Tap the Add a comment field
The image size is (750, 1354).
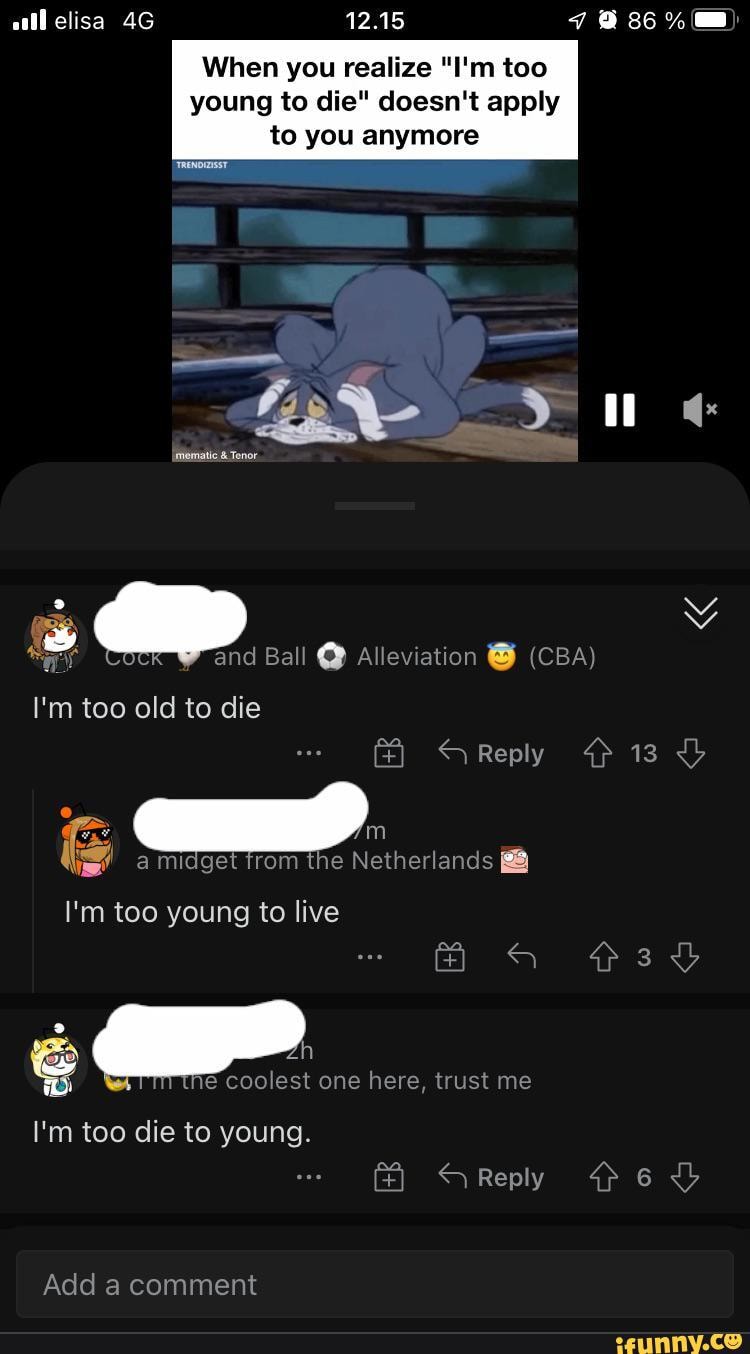pyautogui.click(x=375, y=1284)
